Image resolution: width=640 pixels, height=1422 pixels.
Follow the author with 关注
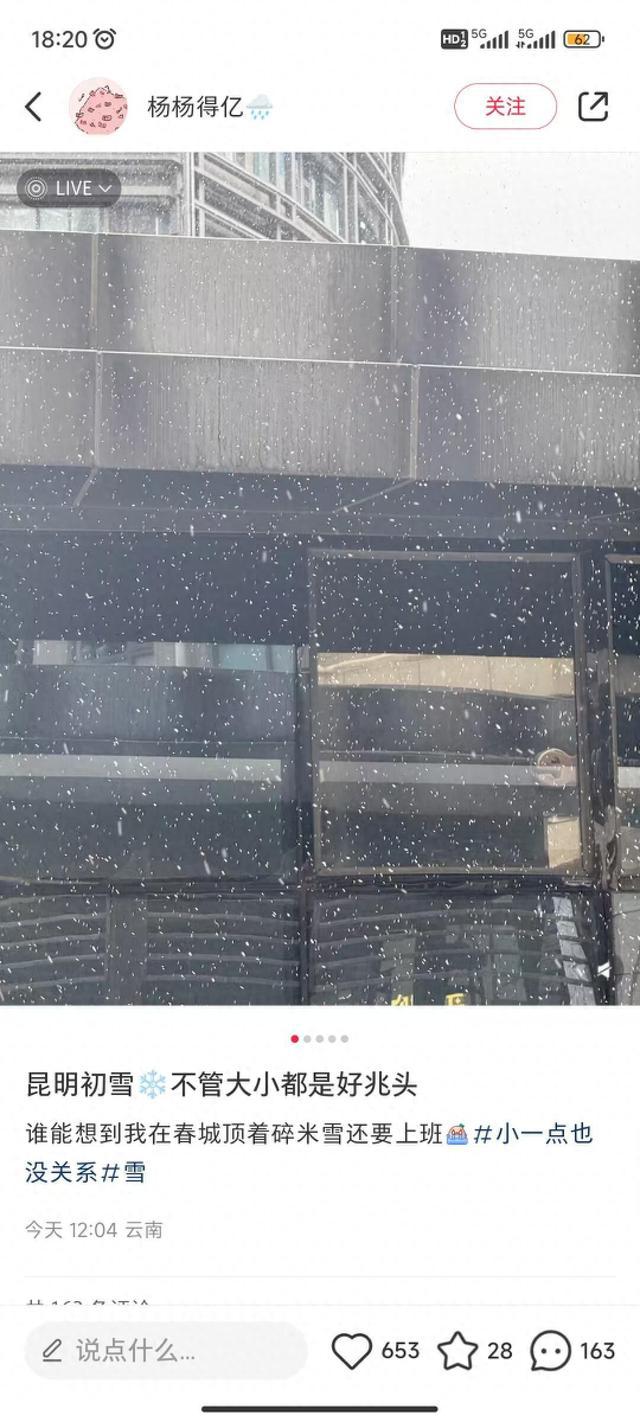tap(505, 106)
